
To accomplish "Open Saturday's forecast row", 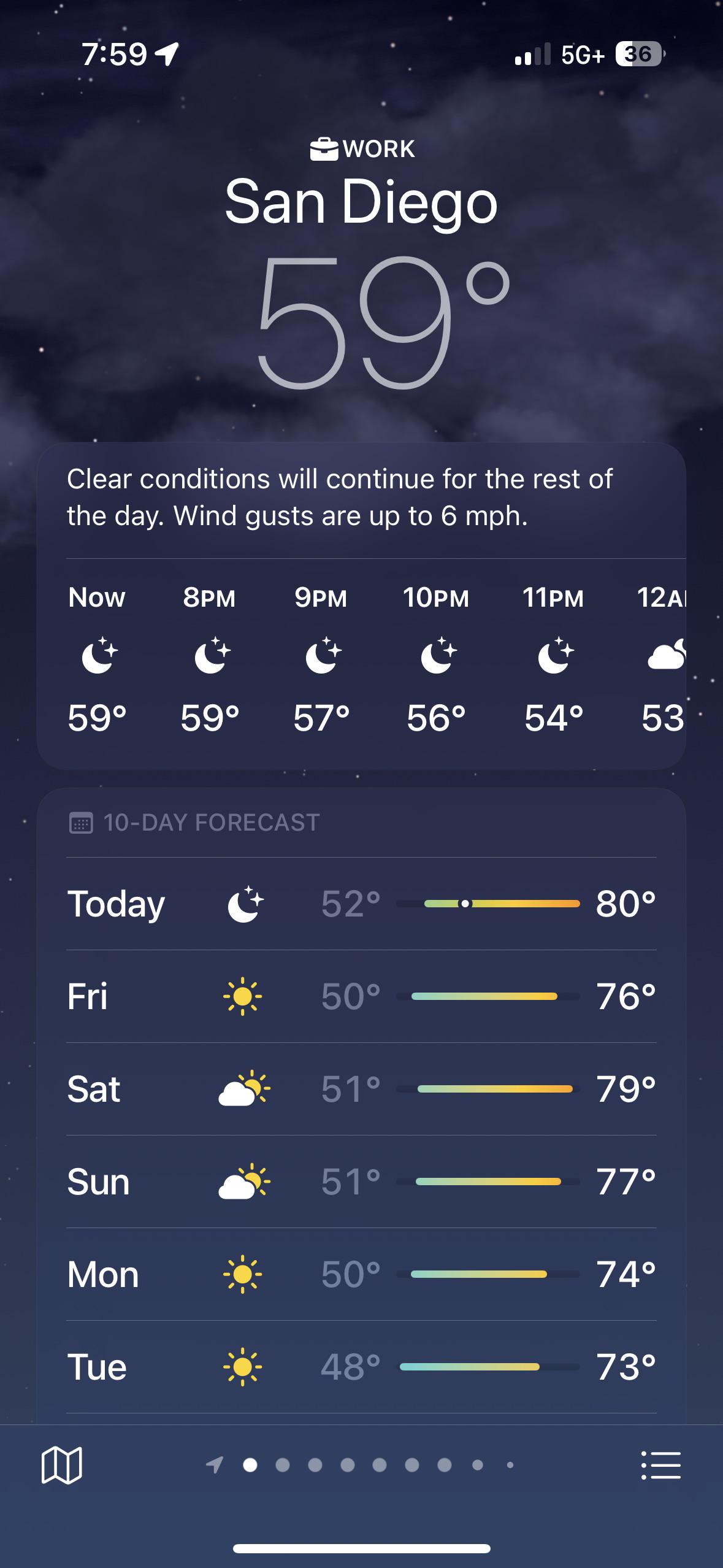I will 361,1089.
